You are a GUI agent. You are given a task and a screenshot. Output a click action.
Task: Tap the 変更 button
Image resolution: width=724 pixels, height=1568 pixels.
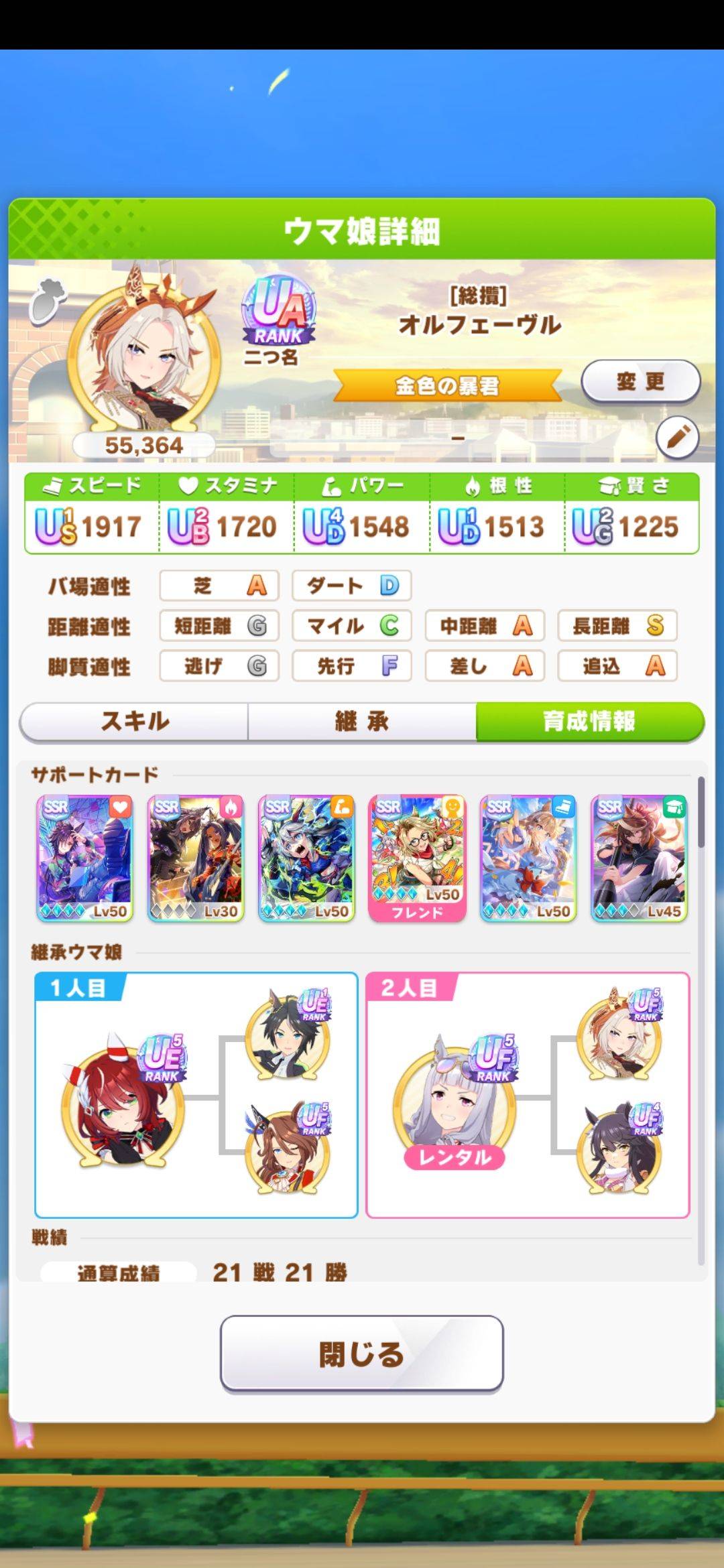[x=640, y=381]
